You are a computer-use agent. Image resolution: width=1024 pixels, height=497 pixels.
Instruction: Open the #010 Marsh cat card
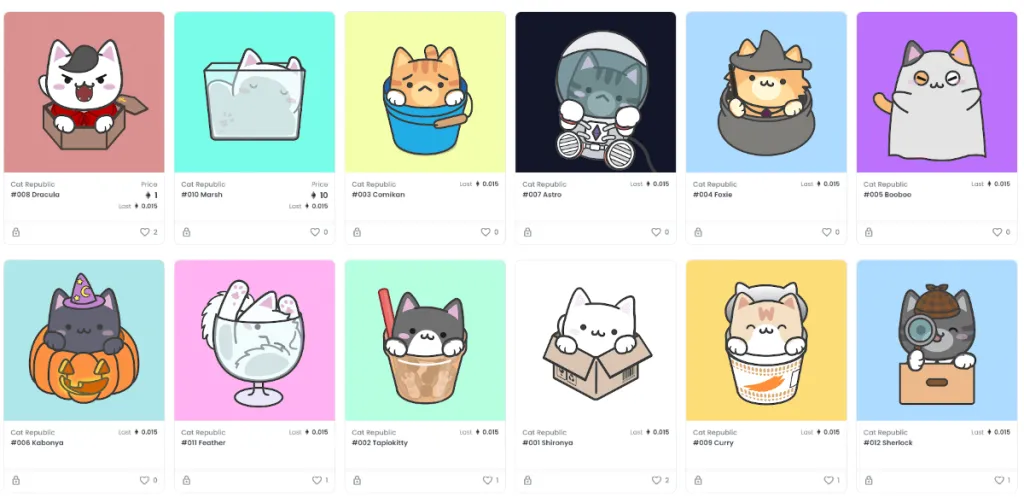pos(254,92)
